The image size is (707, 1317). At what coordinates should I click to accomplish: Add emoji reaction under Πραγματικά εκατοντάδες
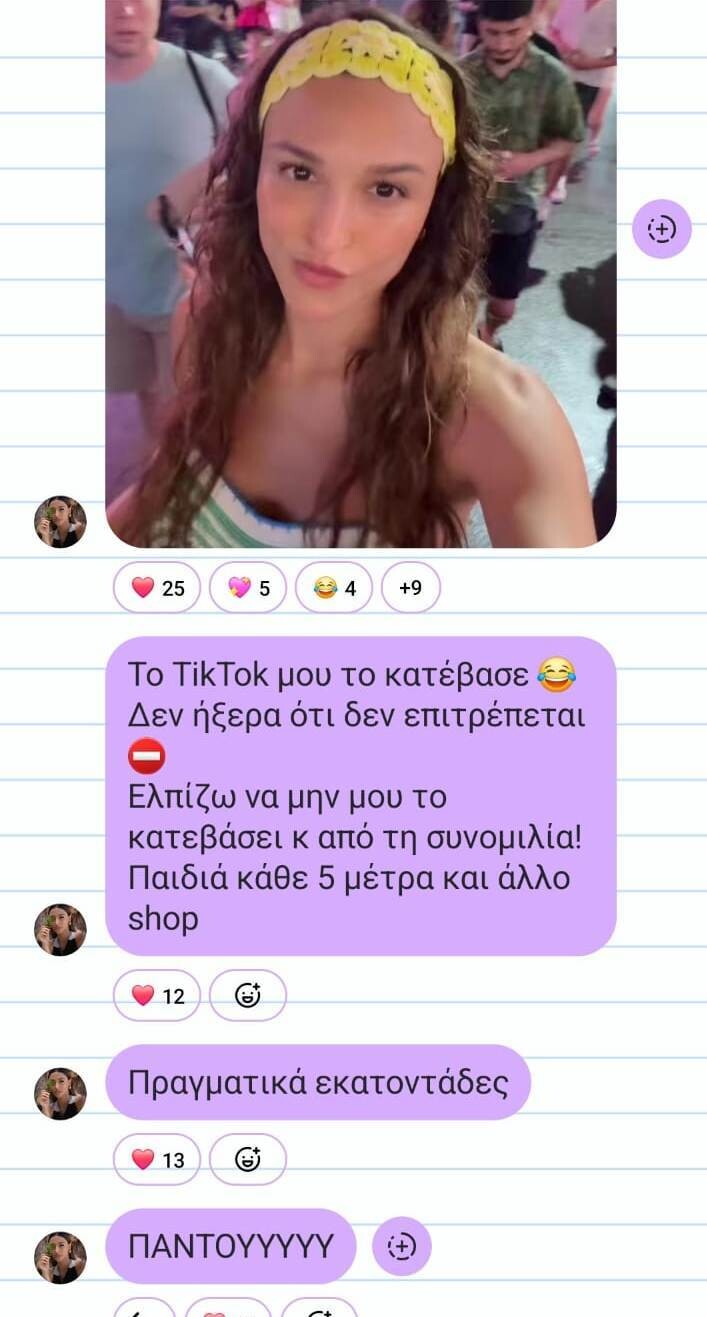[248, 1159]
